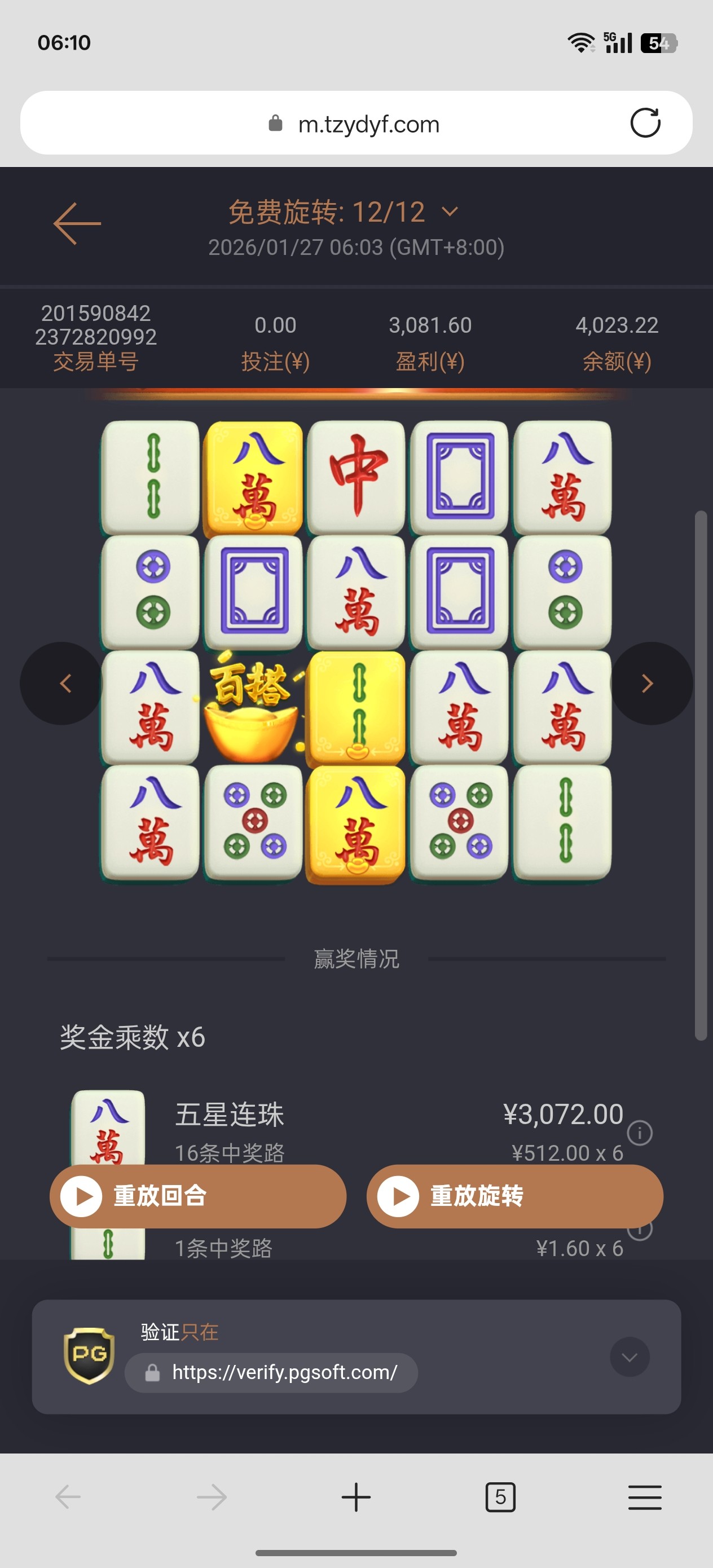Viewport: 713px width, 1568px height.
Task: Tap 重放旋转 to replay the spin
Action: [514, 1196]
